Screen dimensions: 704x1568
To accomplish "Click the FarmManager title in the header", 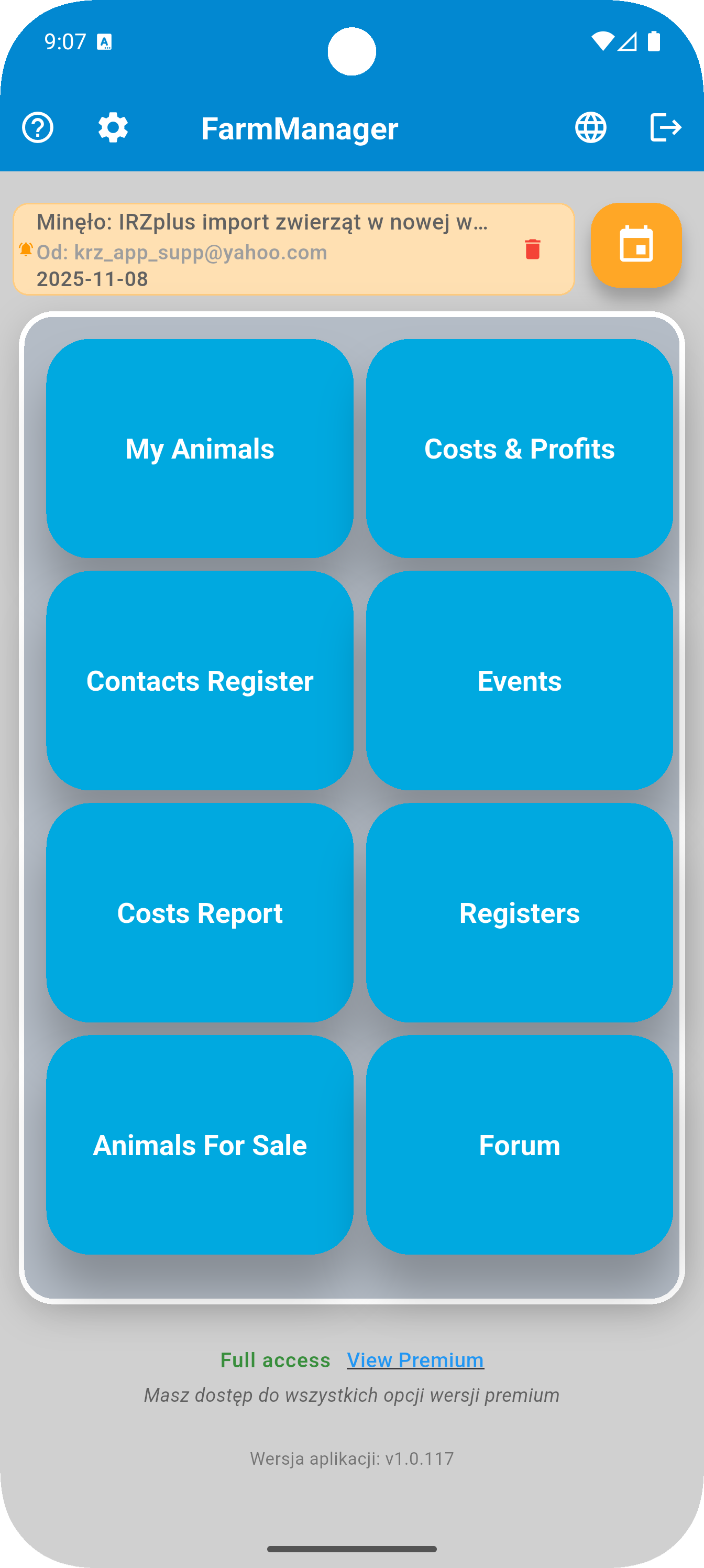I will (x=300, y=128).
